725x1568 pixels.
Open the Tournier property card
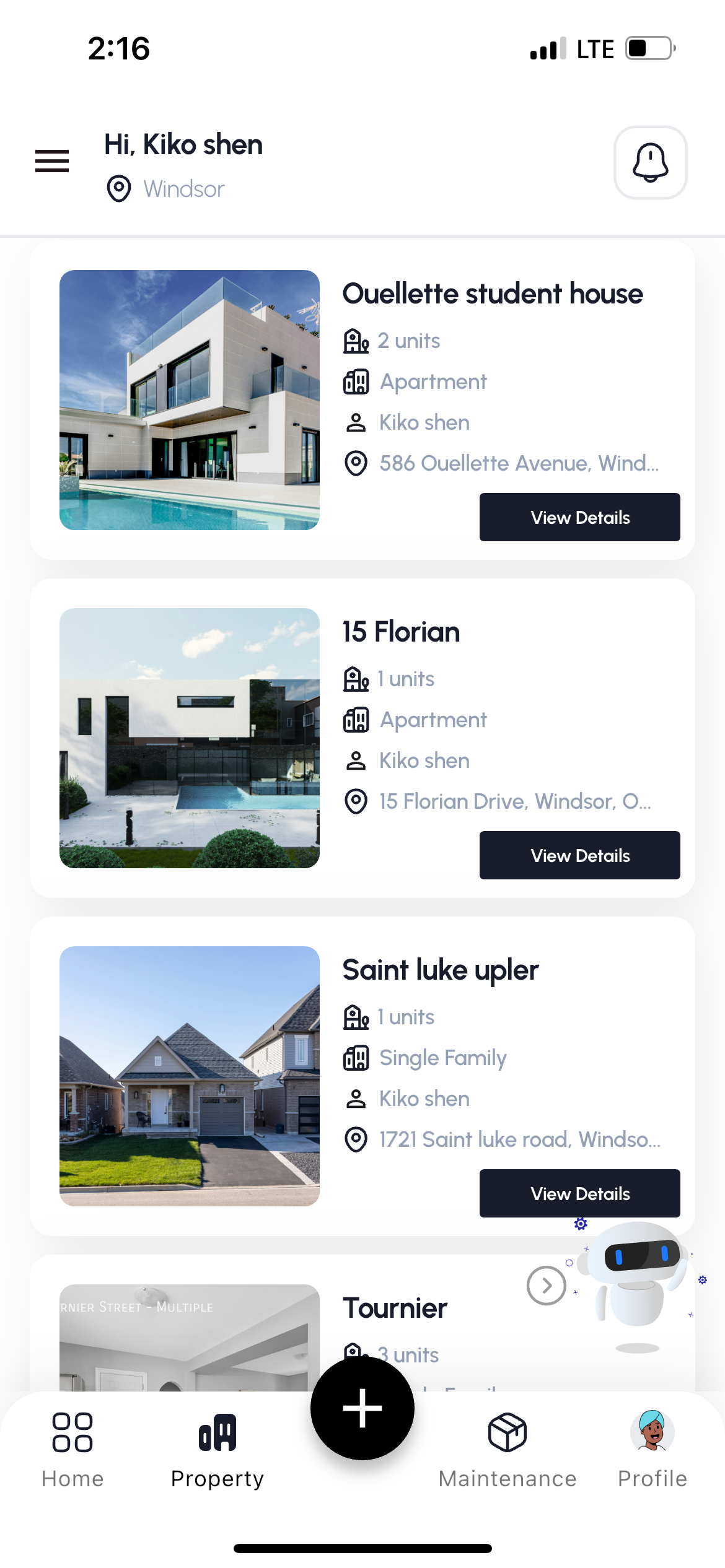[395, 1308]
